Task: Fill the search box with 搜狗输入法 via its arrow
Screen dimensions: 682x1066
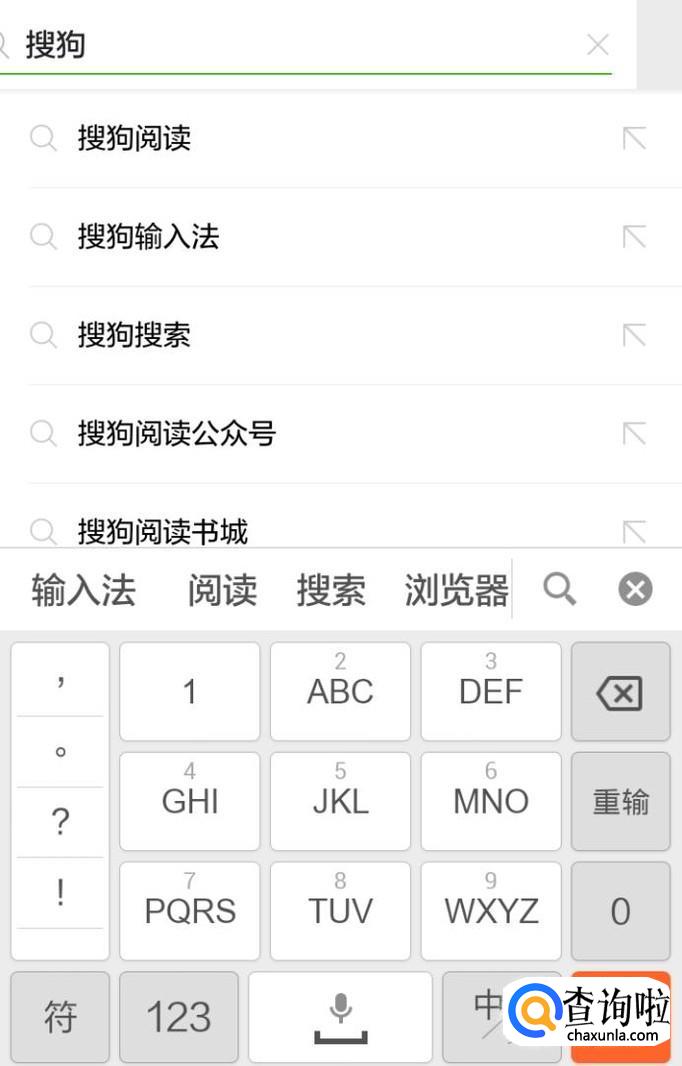Action: coord(634,237)
